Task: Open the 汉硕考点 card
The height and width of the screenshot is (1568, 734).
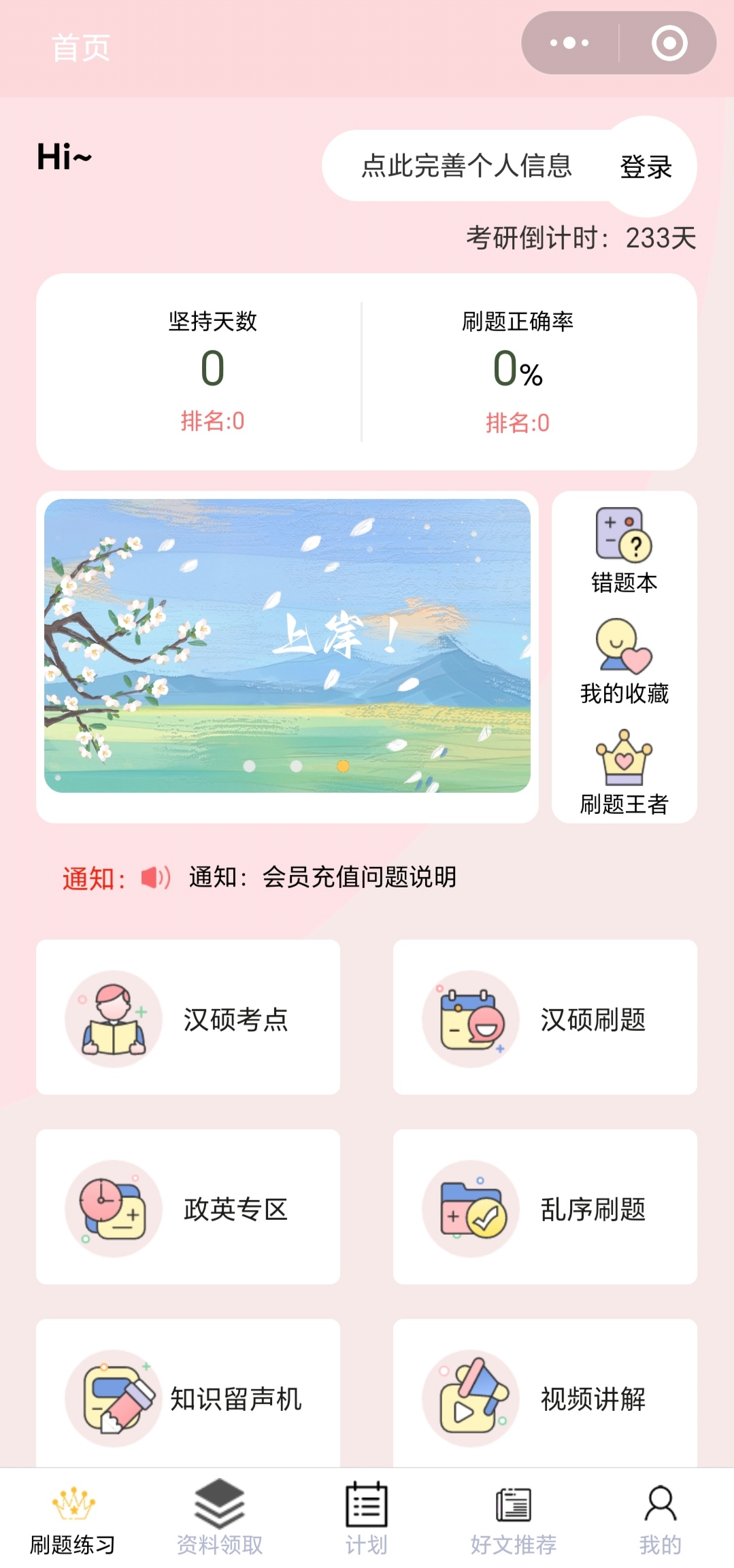Action: 188,1017
